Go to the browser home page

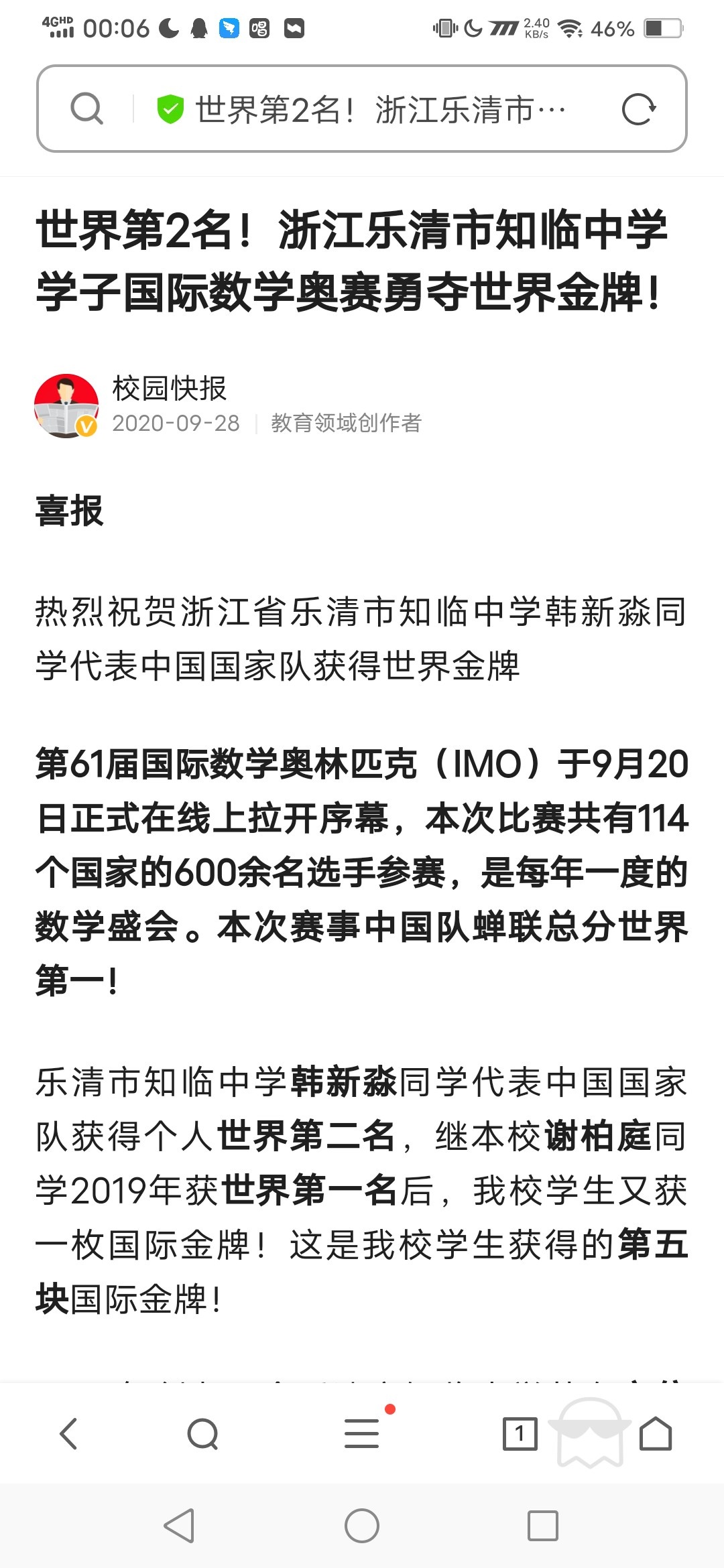655,1434
